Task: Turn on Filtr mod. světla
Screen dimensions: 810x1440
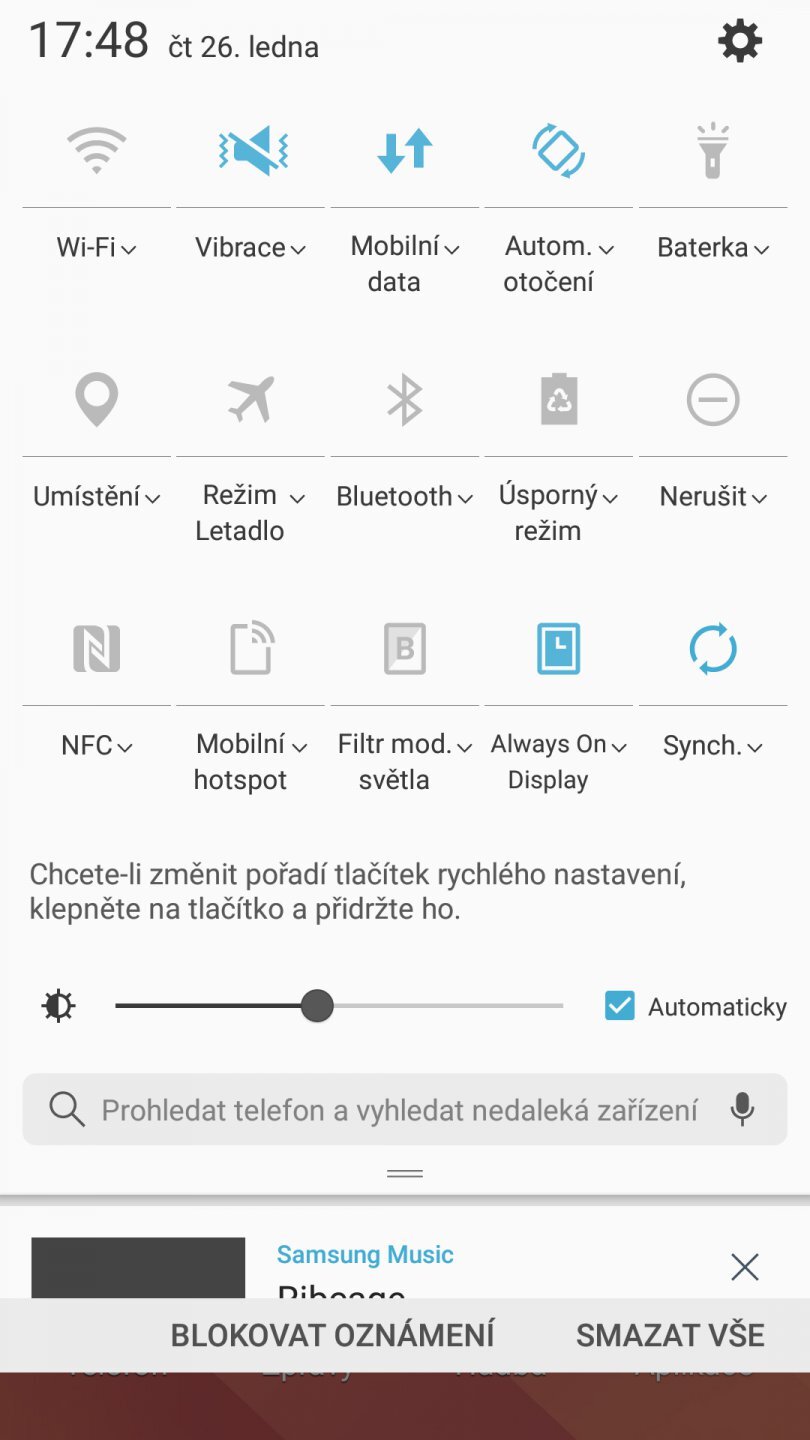Action: (x=405, y=648)
